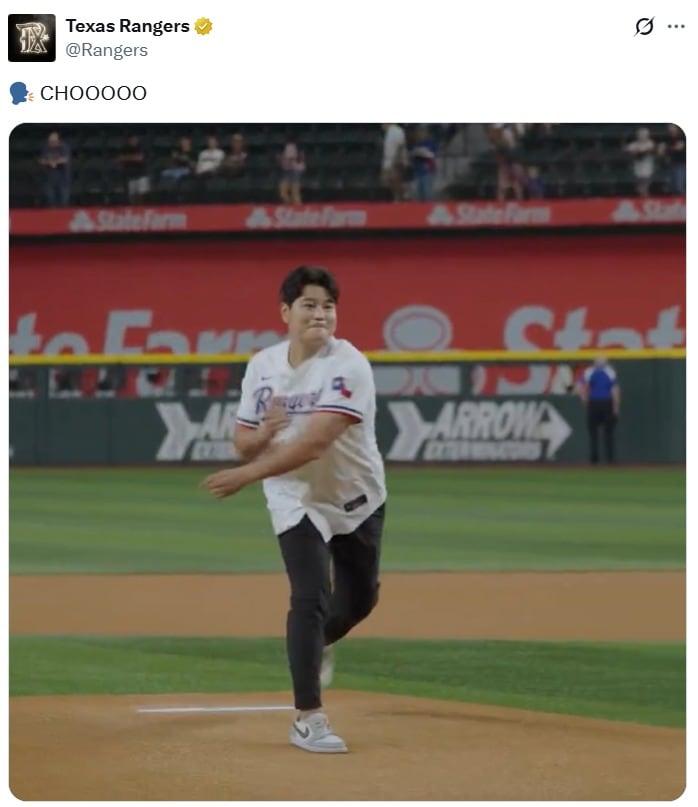This screenshot has height=807, width=698.
Task: Open the Texas Rangers account name
Action: point(127,26)
